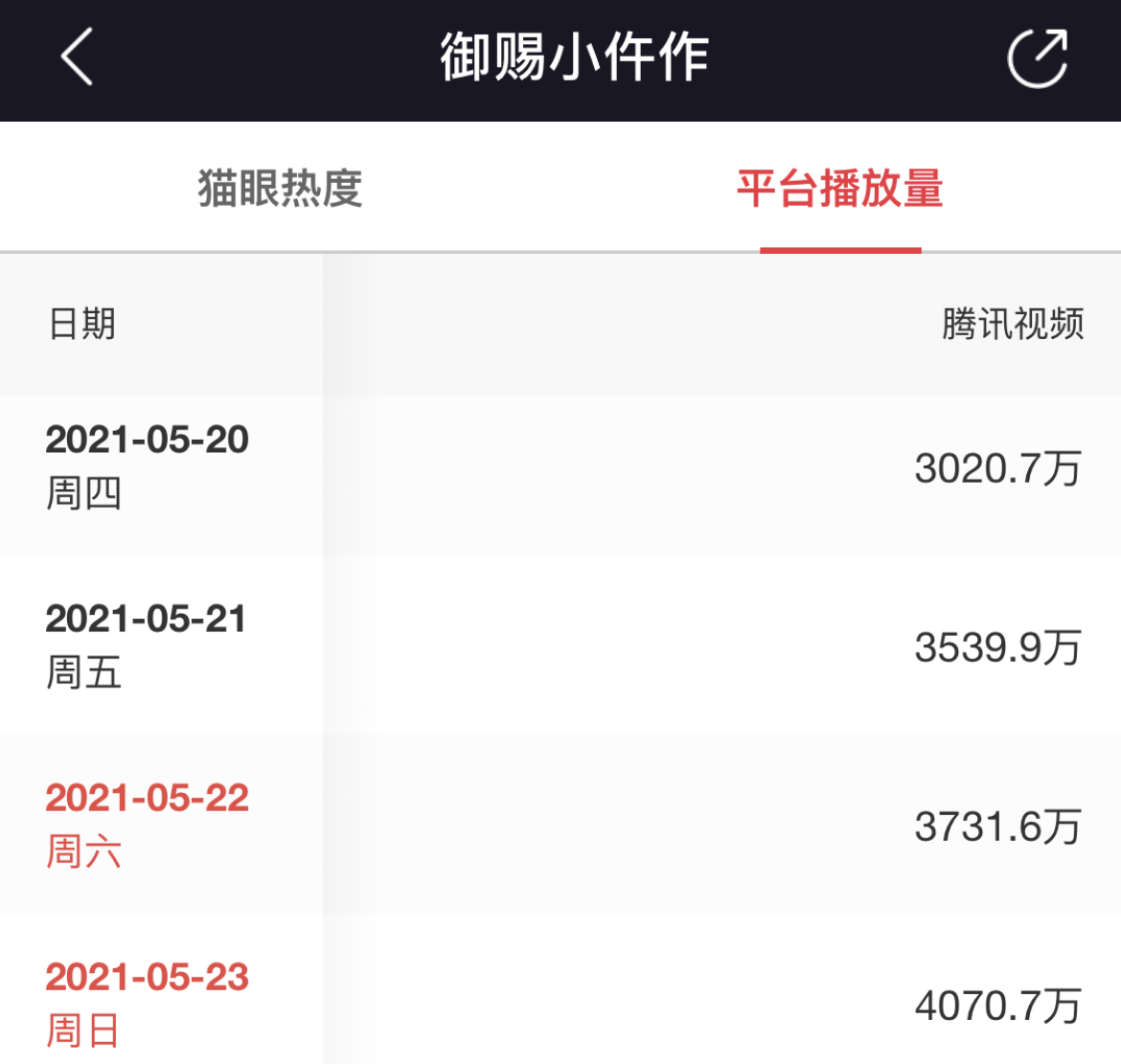Share this page via the top-right icon
1121x1064 pixels.
1038,58
